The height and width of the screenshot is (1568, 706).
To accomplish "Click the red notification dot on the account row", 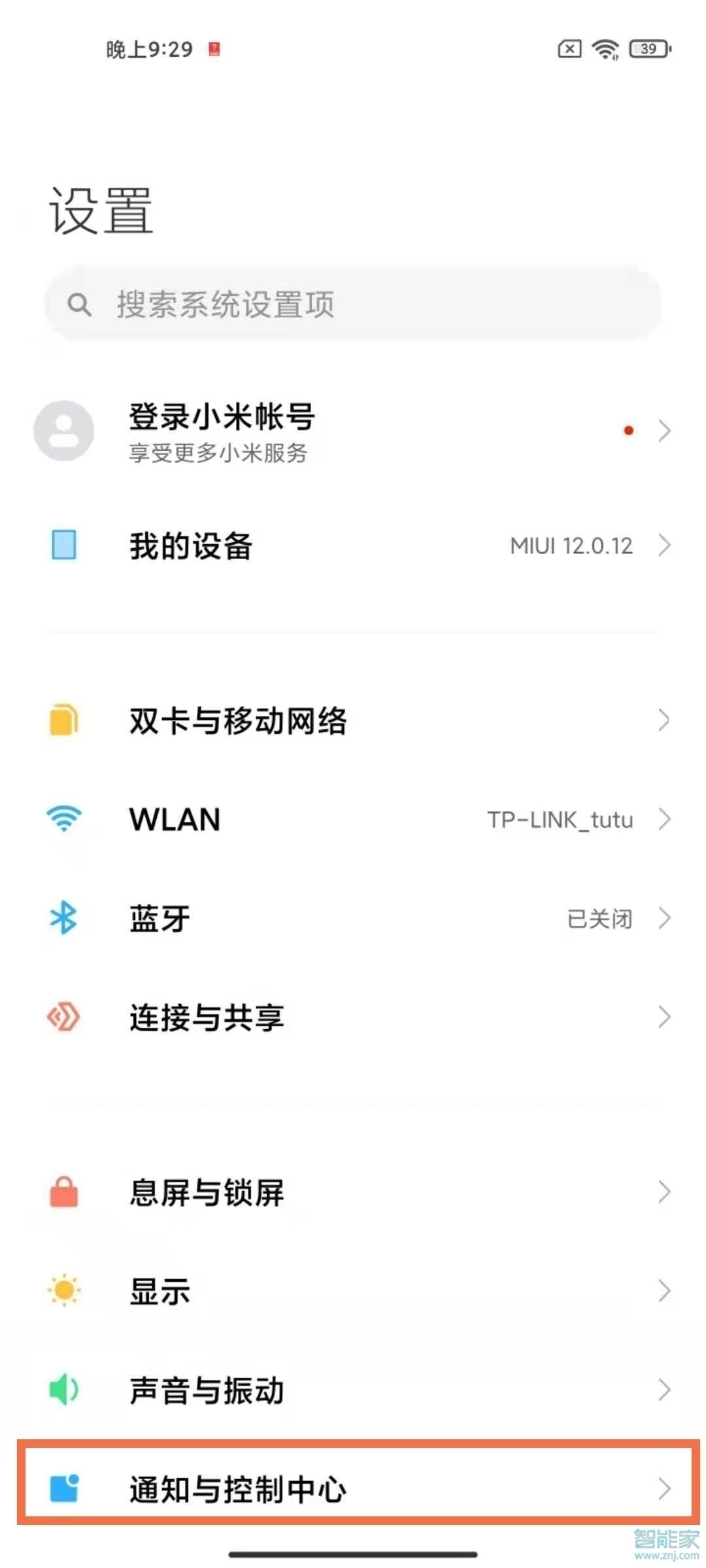I will pos(629,431).
